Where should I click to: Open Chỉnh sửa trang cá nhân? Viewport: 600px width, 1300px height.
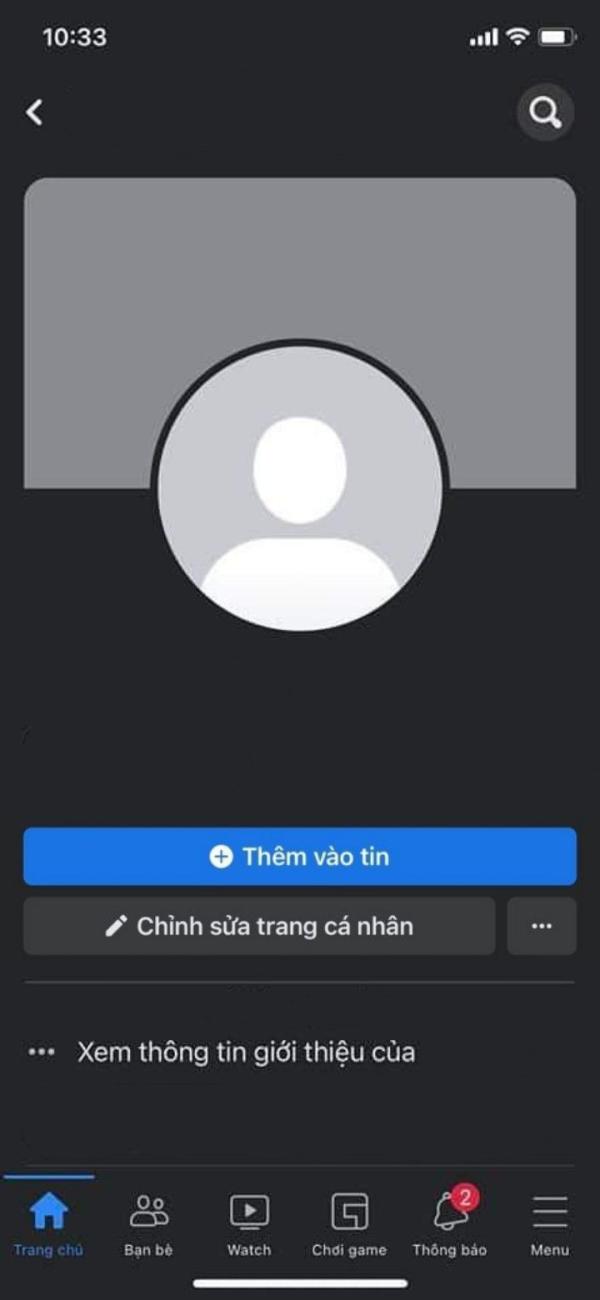pos(259,926)
